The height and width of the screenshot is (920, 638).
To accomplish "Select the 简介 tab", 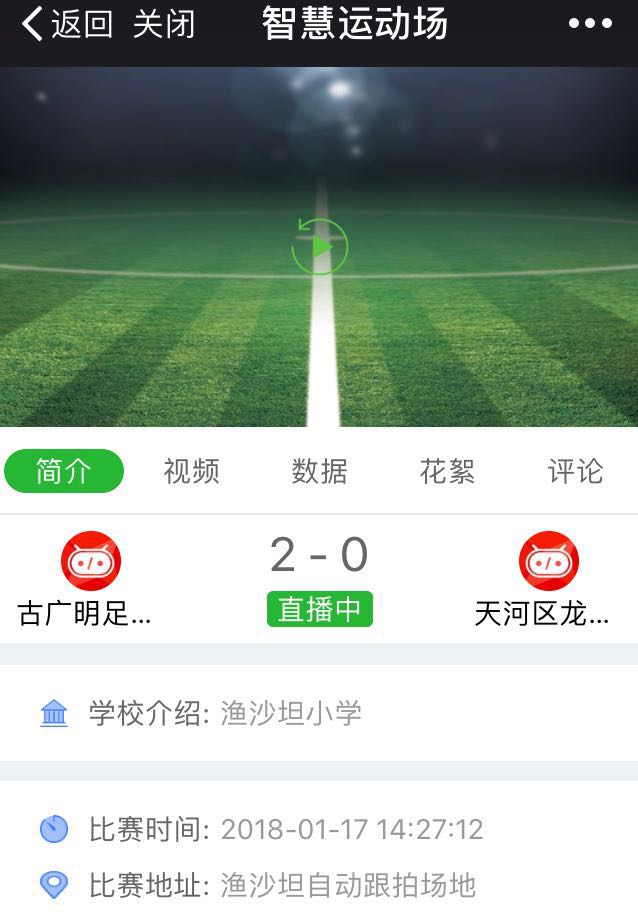I will [x=64, y=471].
